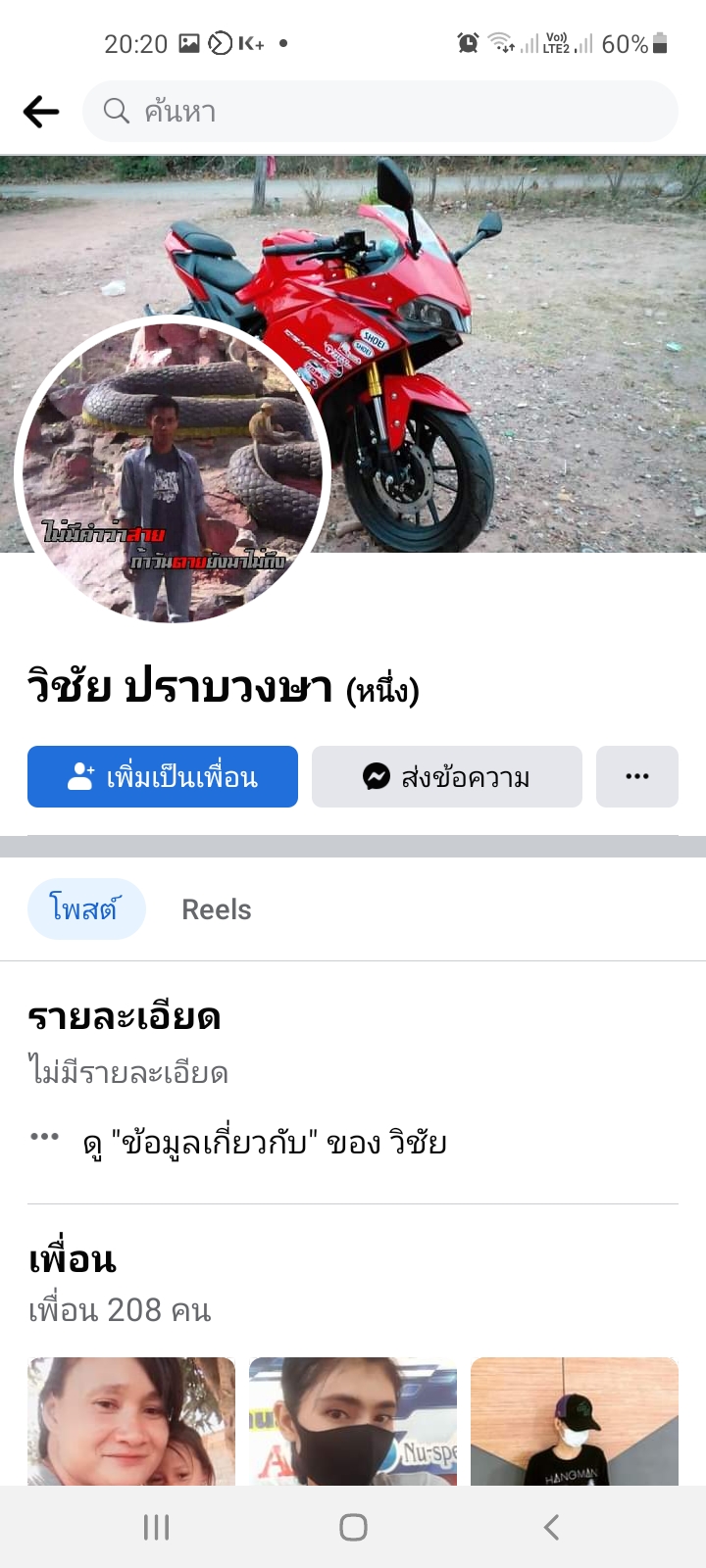
Task: Tap the system home button
Action: point(353,1527)
